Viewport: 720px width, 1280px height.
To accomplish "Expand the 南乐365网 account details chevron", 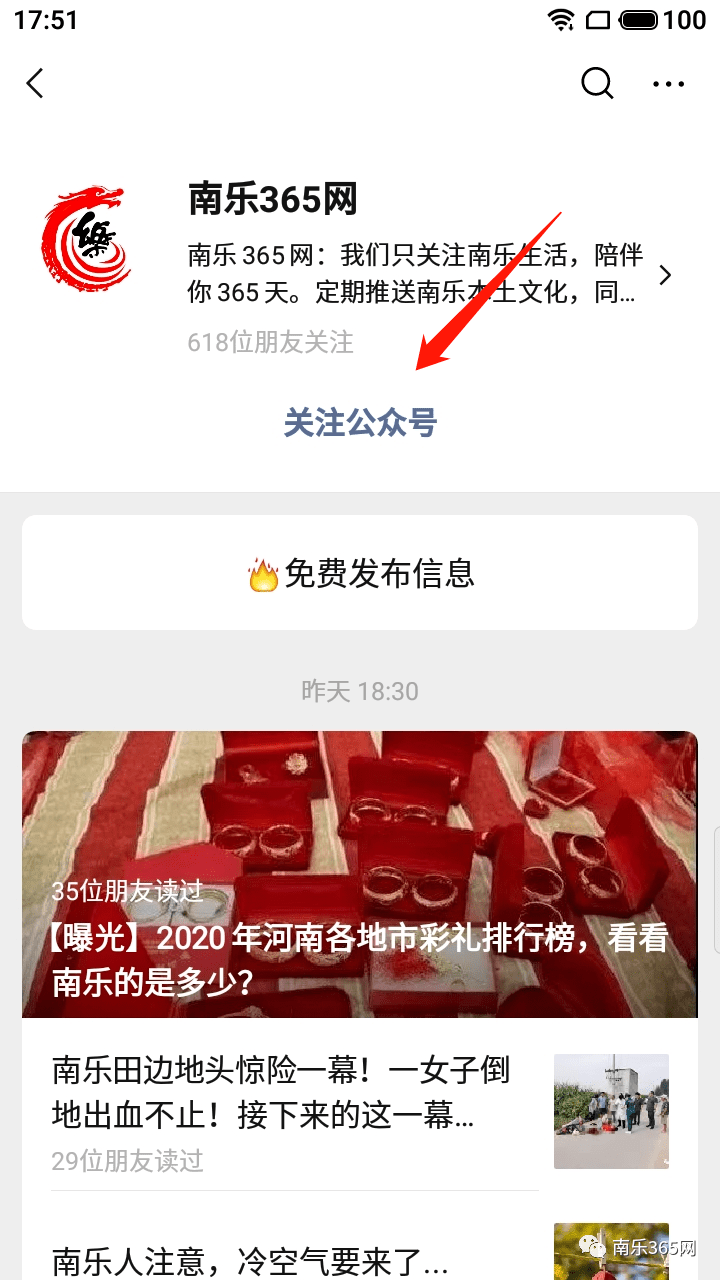I will tap(666, 275).
